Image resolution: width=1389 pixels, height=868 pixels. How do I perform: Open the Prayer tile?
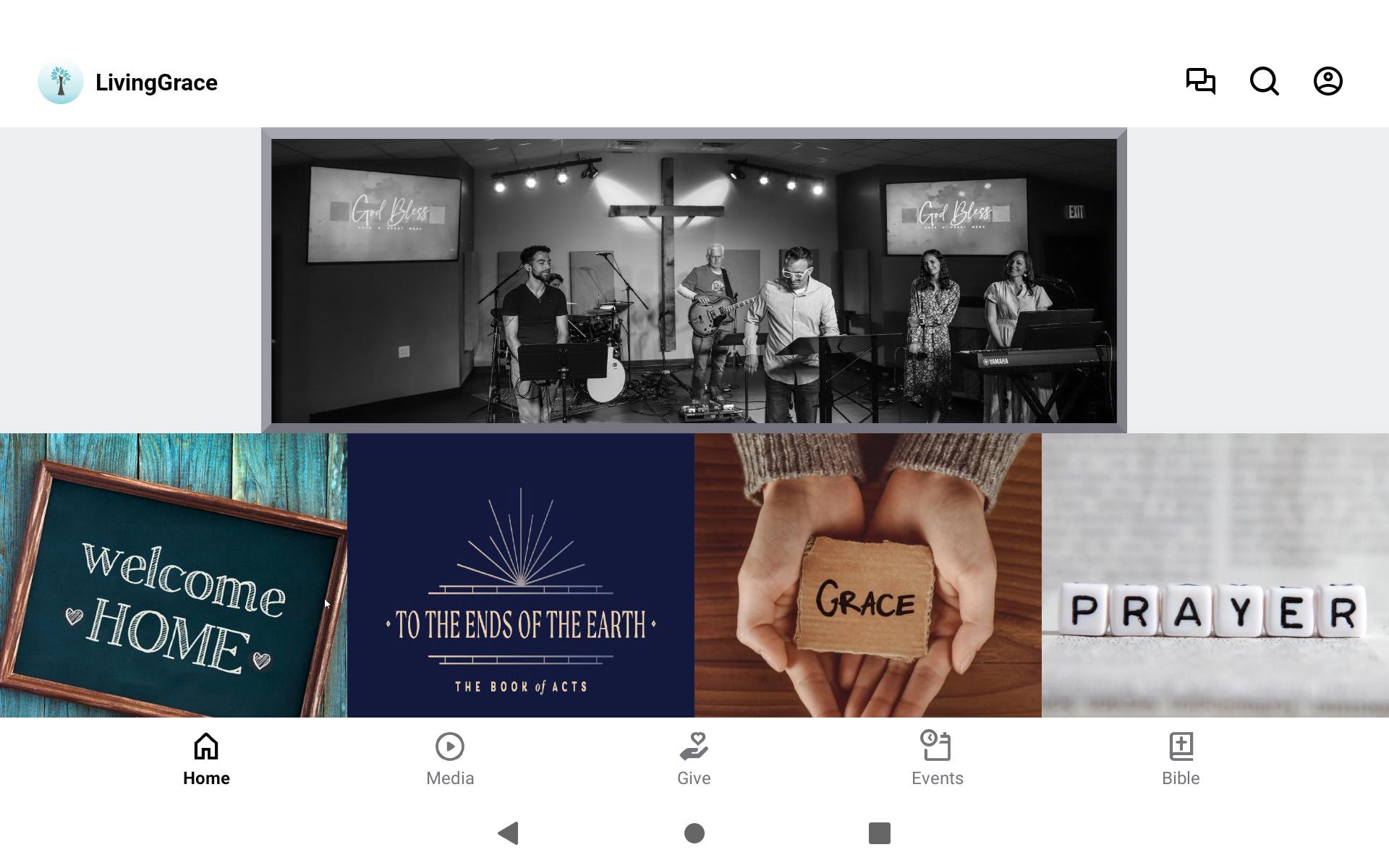(x=1215, y=575)
